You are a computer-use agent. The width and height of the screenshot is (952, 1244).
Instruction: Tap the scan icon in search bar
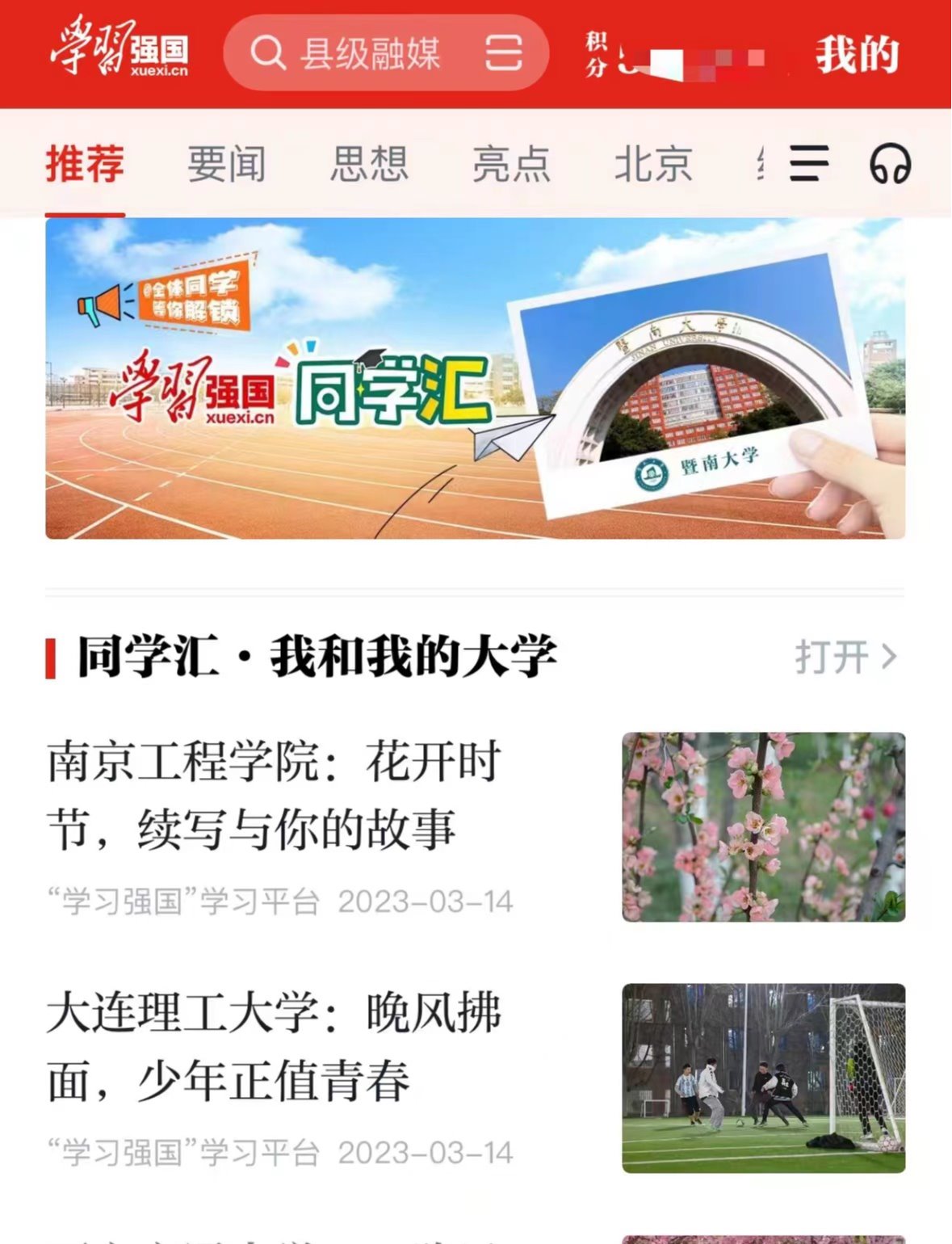coord(503,54)
